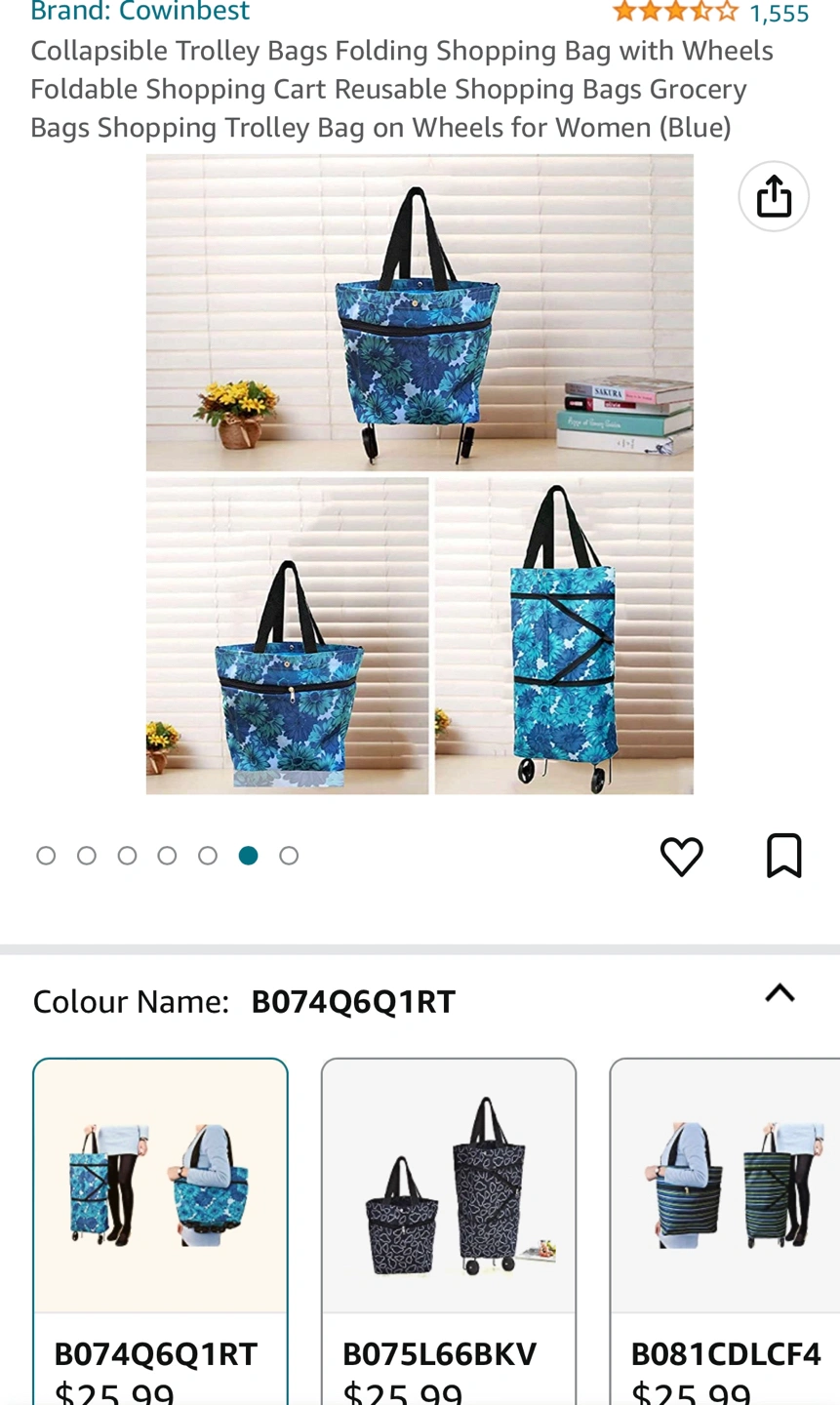Select colour option B075L66BKV
Viewport: 840px width, 1405px height.
tap(449, 1229)
